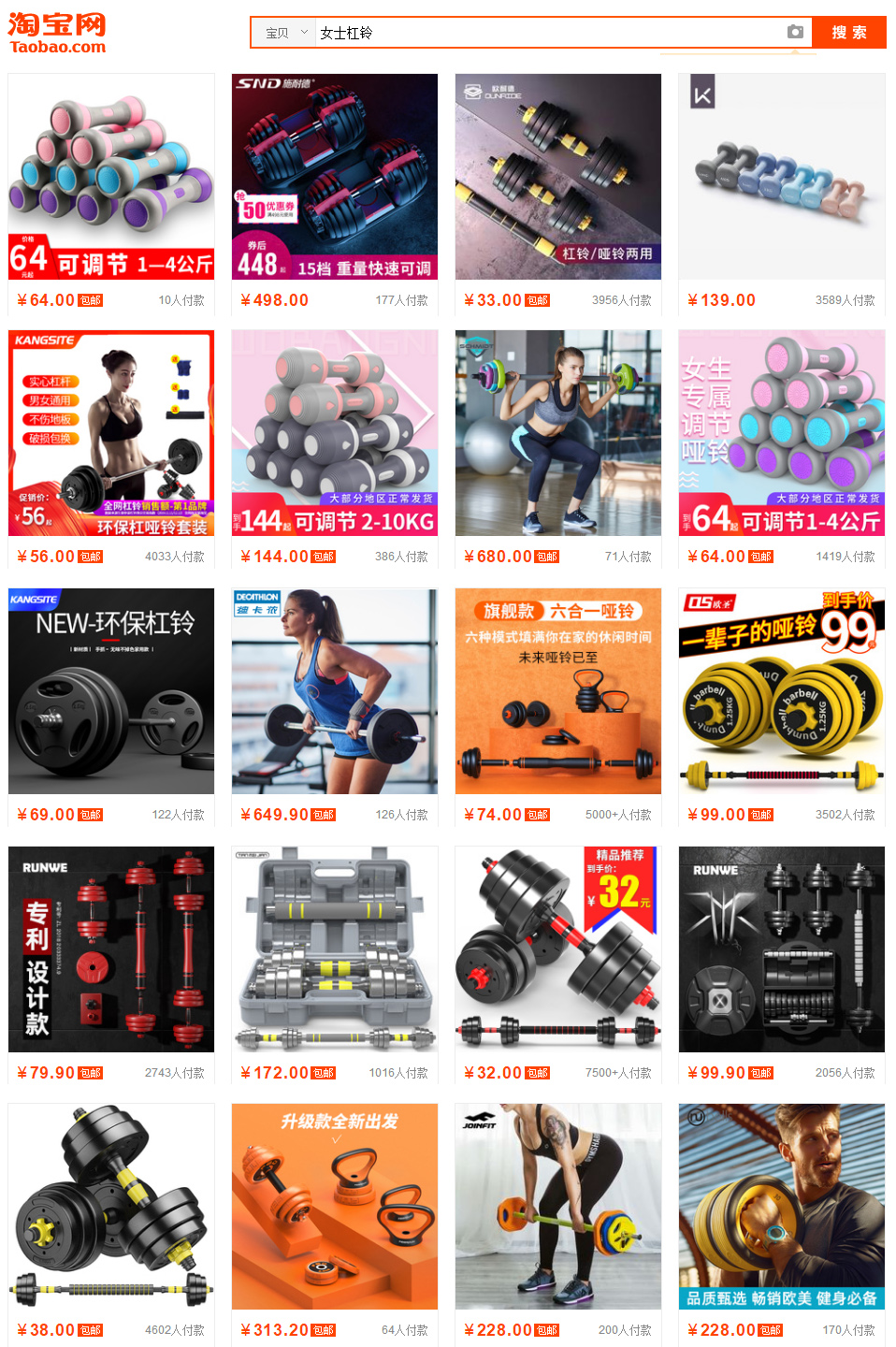Open the ¥498.00 SND adjustable dumbbell product
This screenshot has width=896, height=1347.
point(335,177)
